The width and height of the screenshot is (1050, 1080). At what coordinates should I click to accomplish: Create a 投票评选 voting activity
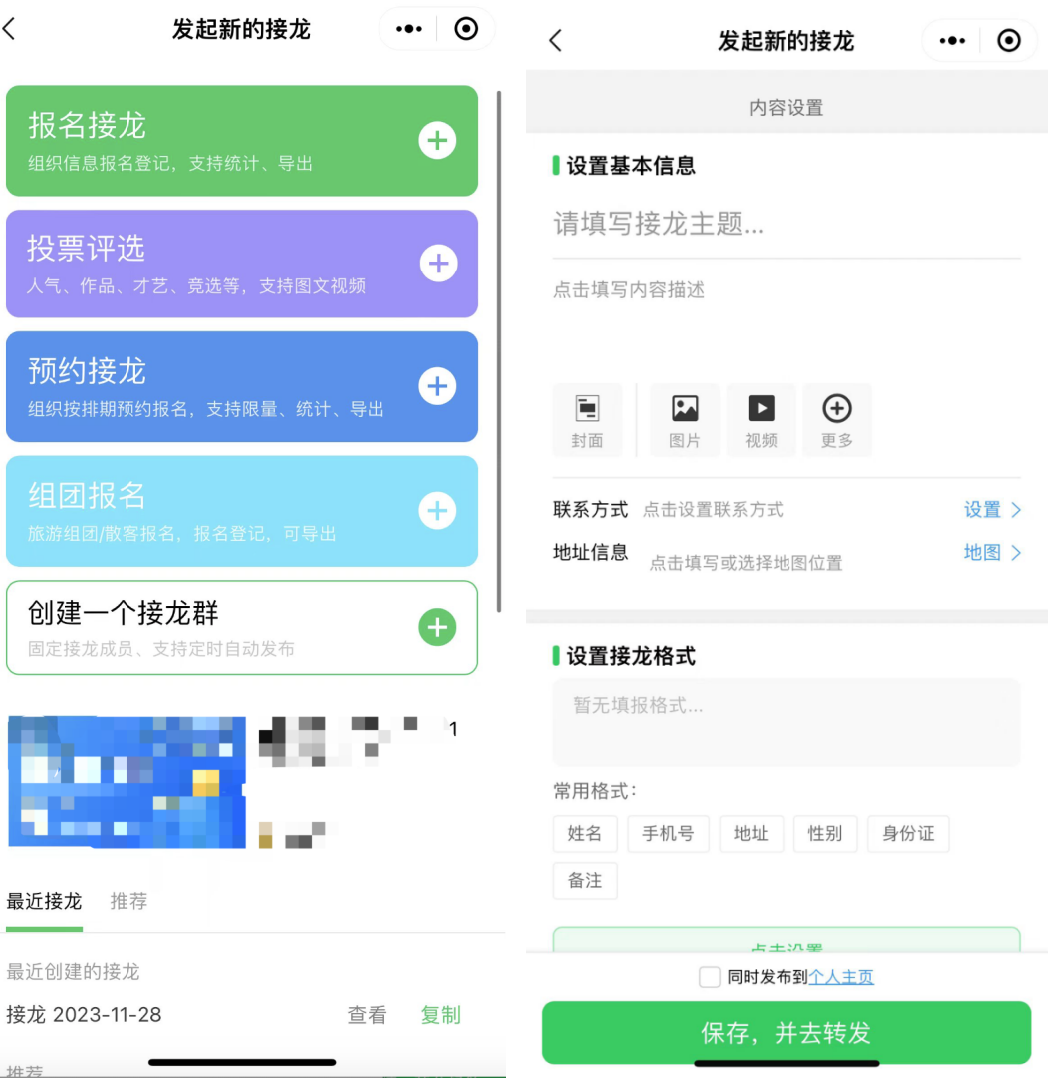pos(241,264)
